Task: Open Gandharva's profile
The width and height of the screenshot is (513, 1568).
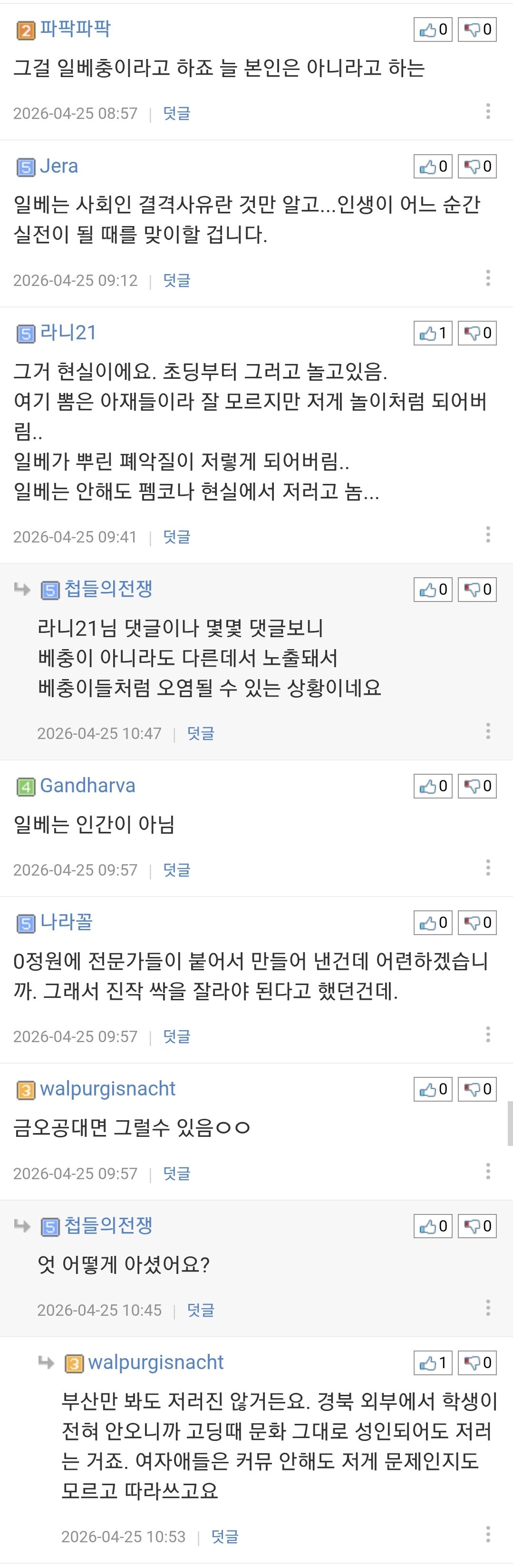Action: (87, 785)
